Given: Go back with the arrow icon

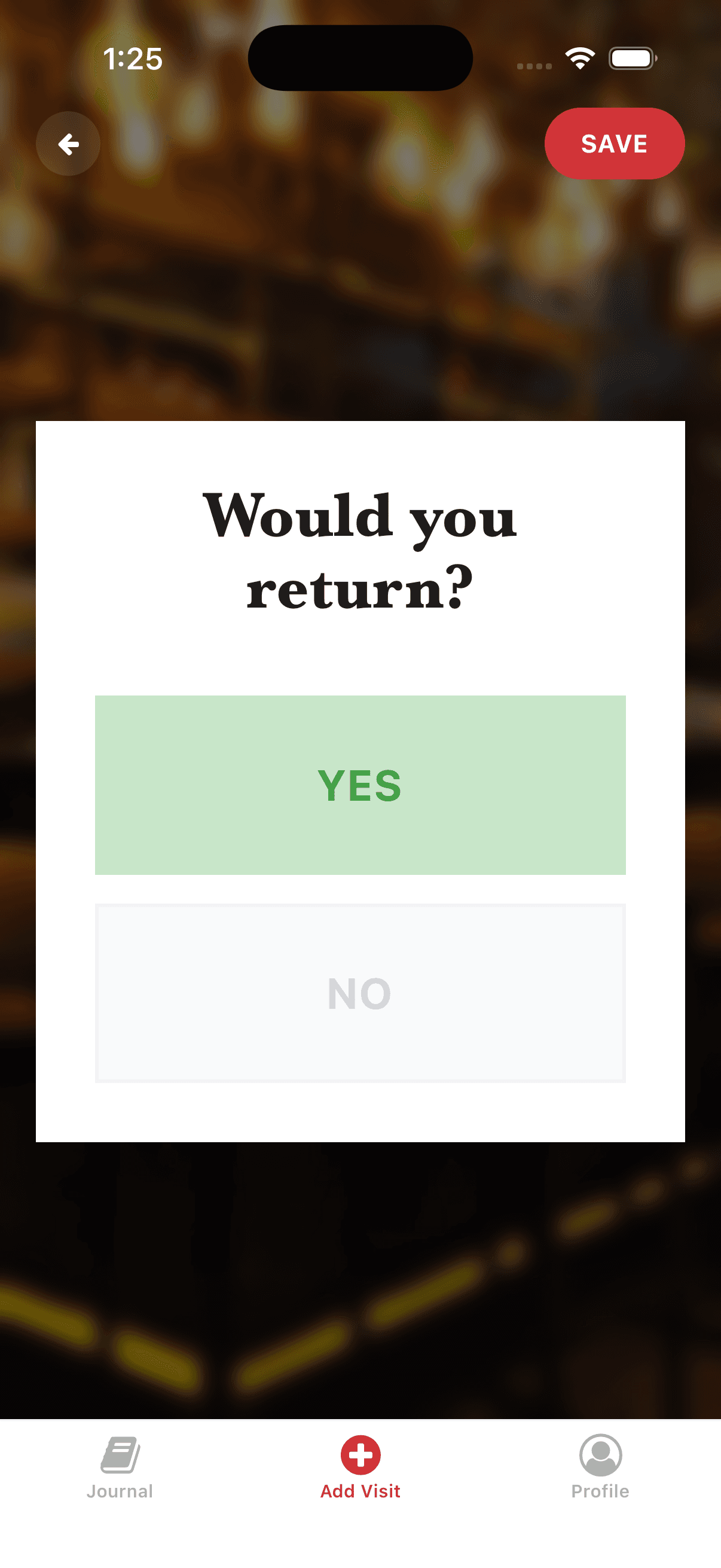Looking at the screenshot, I should (x=68, y=144).
